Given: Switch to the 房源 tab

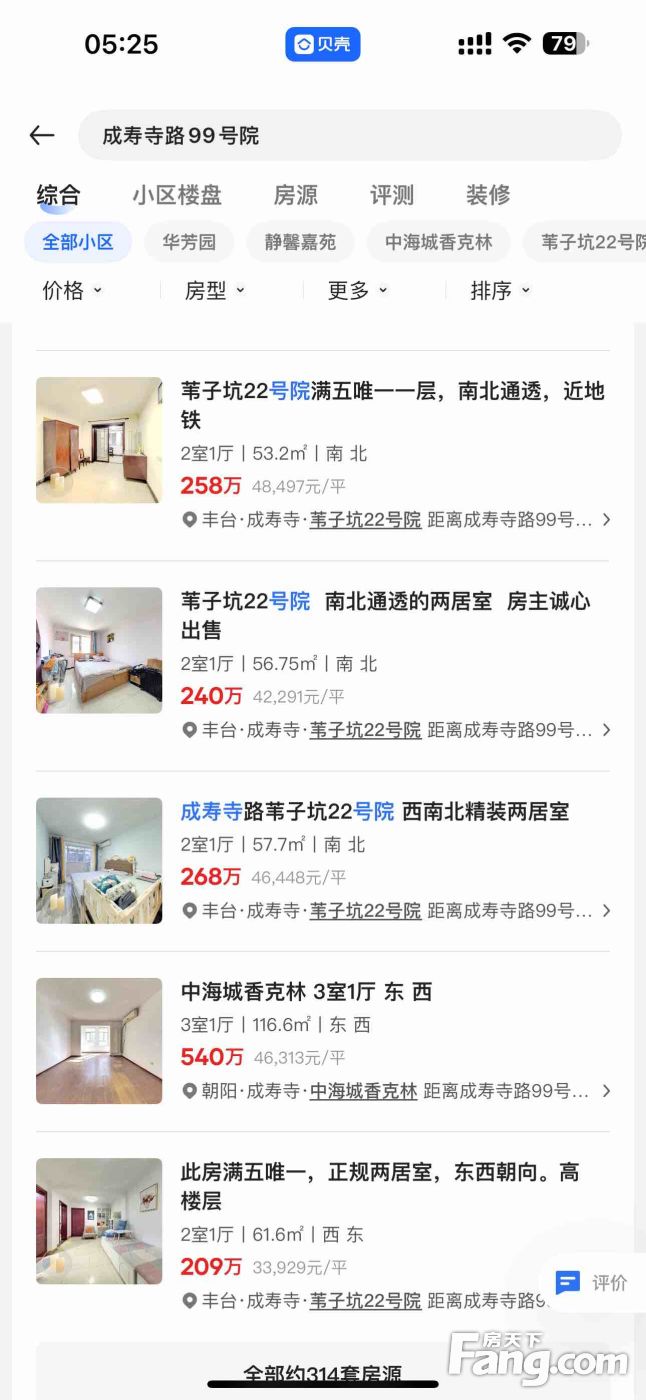Looking at the screenshot, I should point(296,195).
